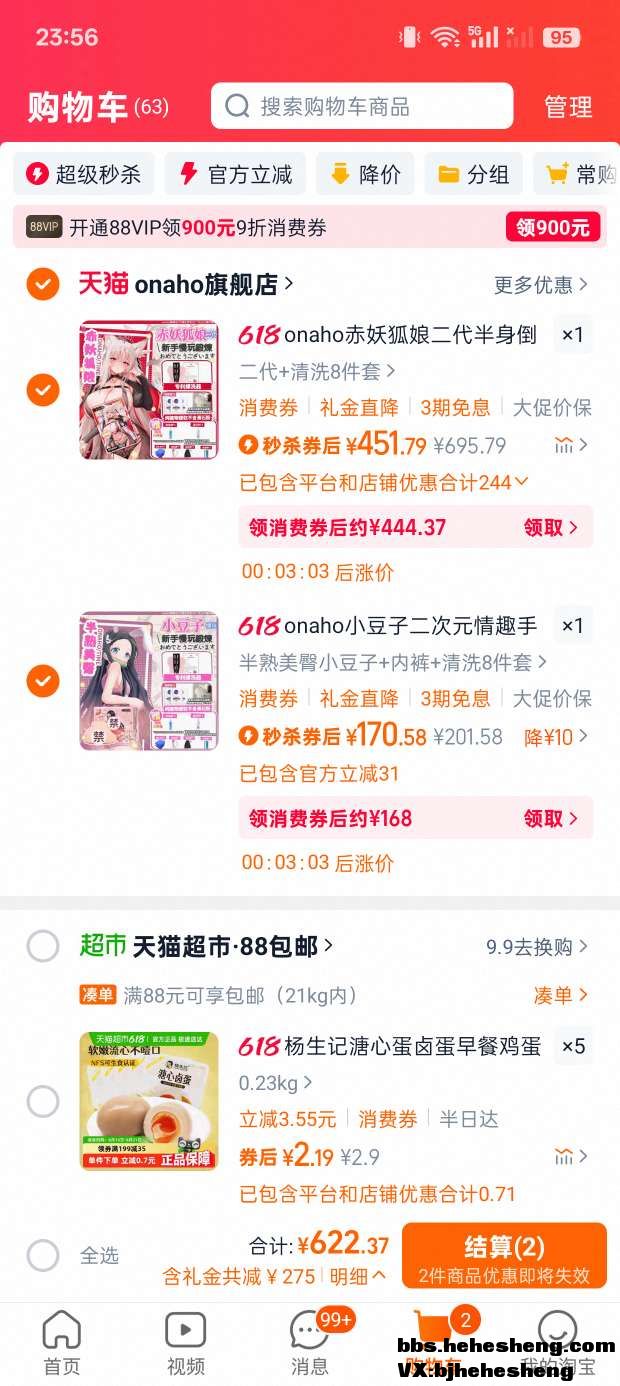The width and height of the screenshot is (620, 1386).
Task: Uncheck the onaho旗舰店 store checkbox
Action: (x=42, y=284)
